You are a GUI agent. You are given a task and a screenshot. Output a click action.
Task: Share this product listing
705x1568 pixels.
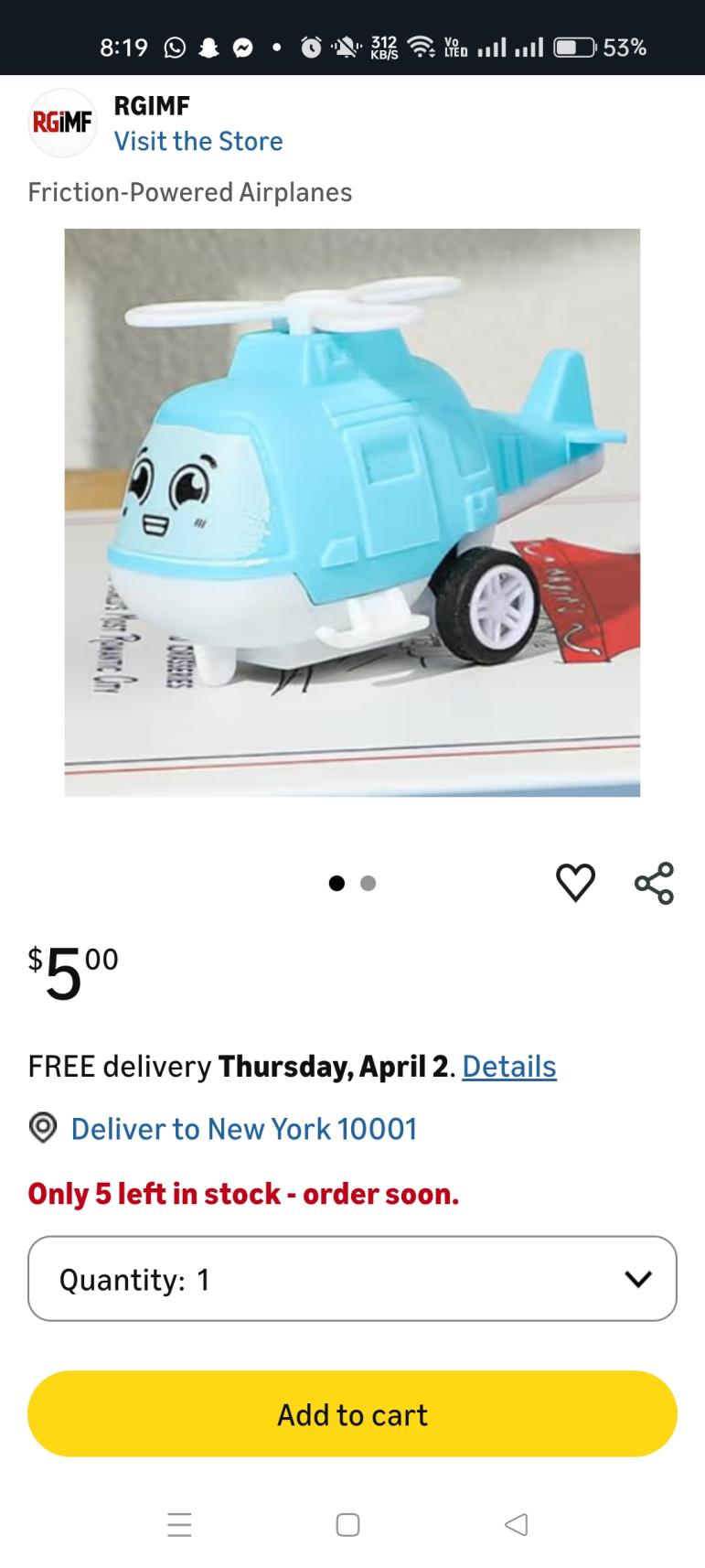(x=654, y=883)
